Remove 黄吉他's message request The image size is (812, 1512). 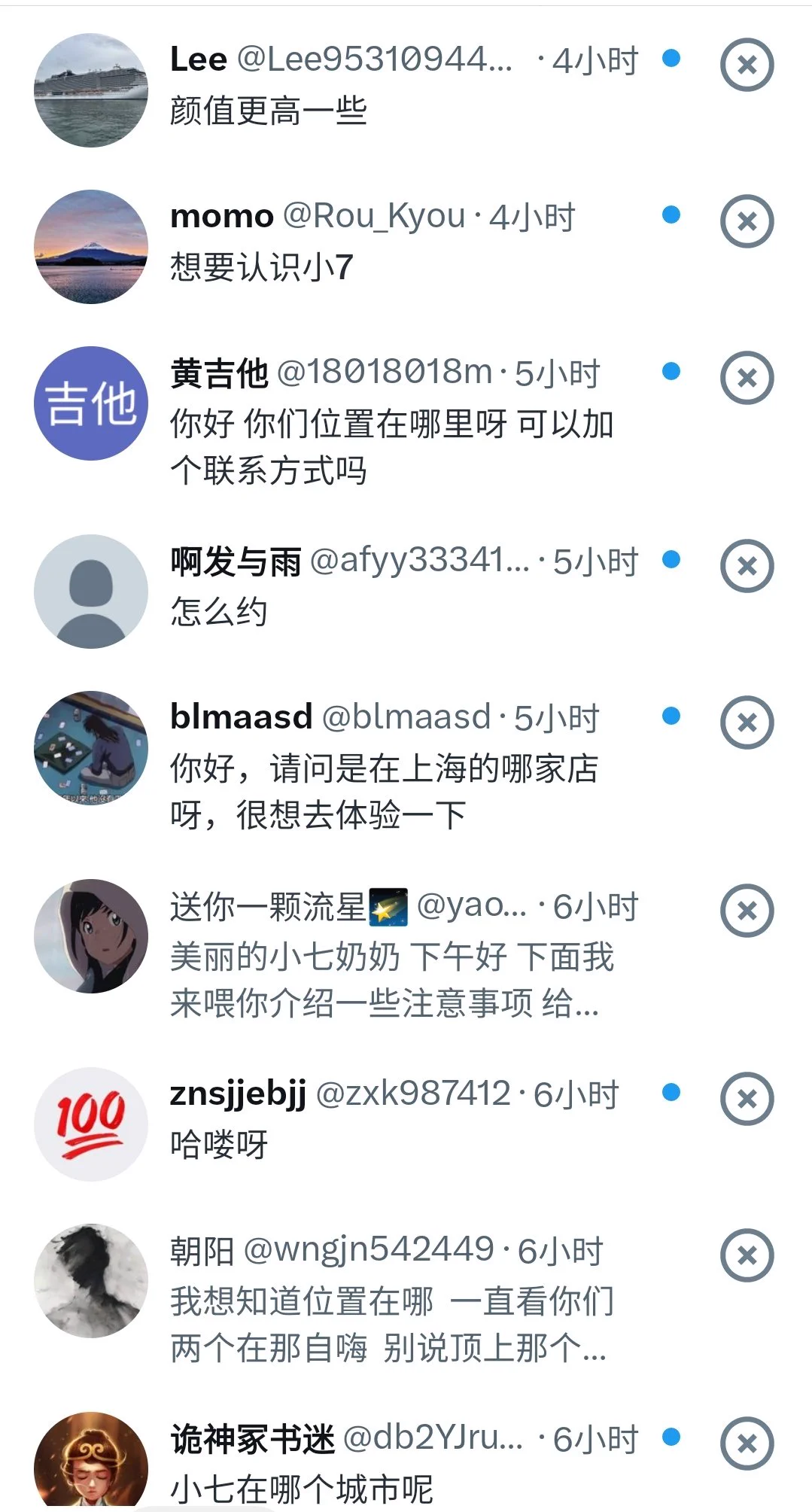tap(747, 378)
